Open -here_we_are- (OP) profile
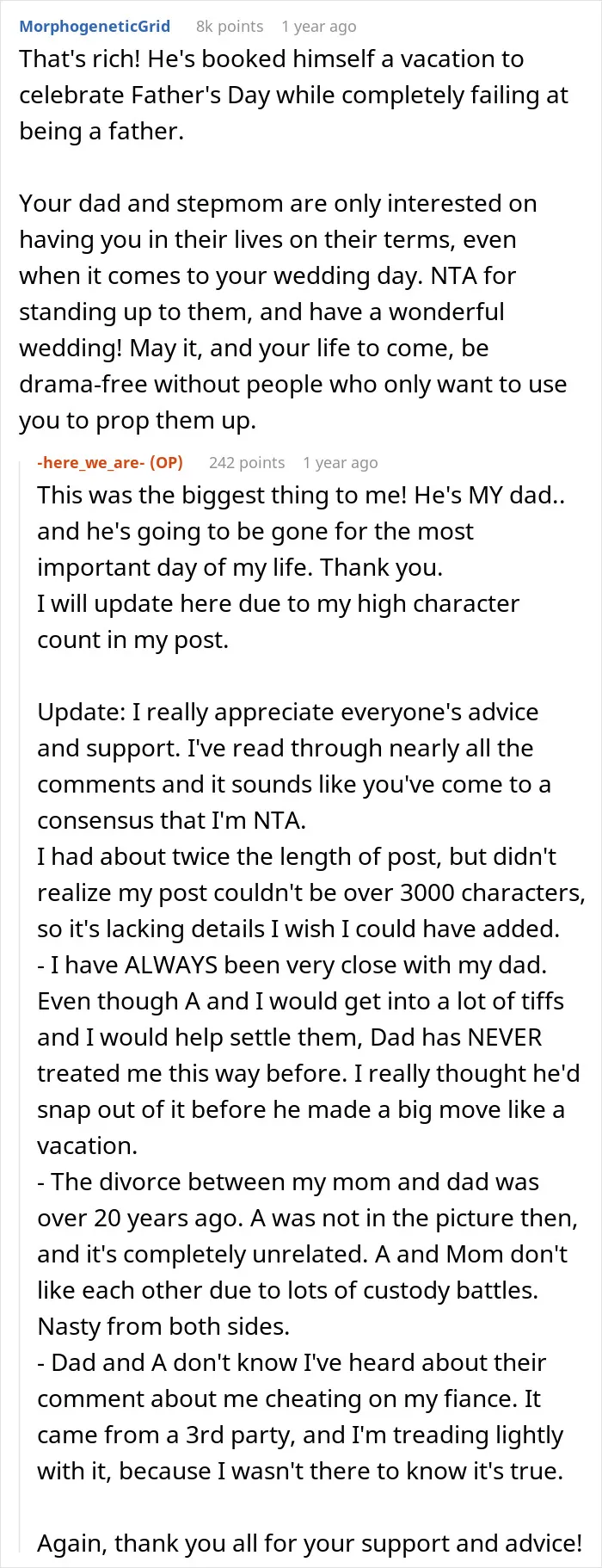Screen dimensions: 602x1568 tap(110, 462)
